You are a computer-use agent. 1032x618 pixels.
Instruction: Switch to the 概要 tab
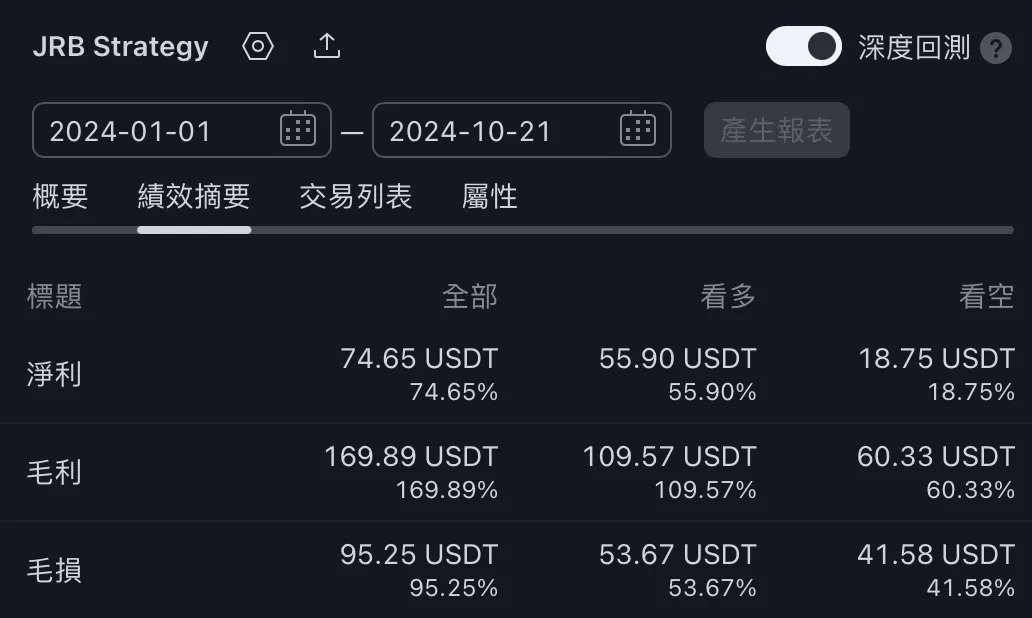click(x=61, y=196)
